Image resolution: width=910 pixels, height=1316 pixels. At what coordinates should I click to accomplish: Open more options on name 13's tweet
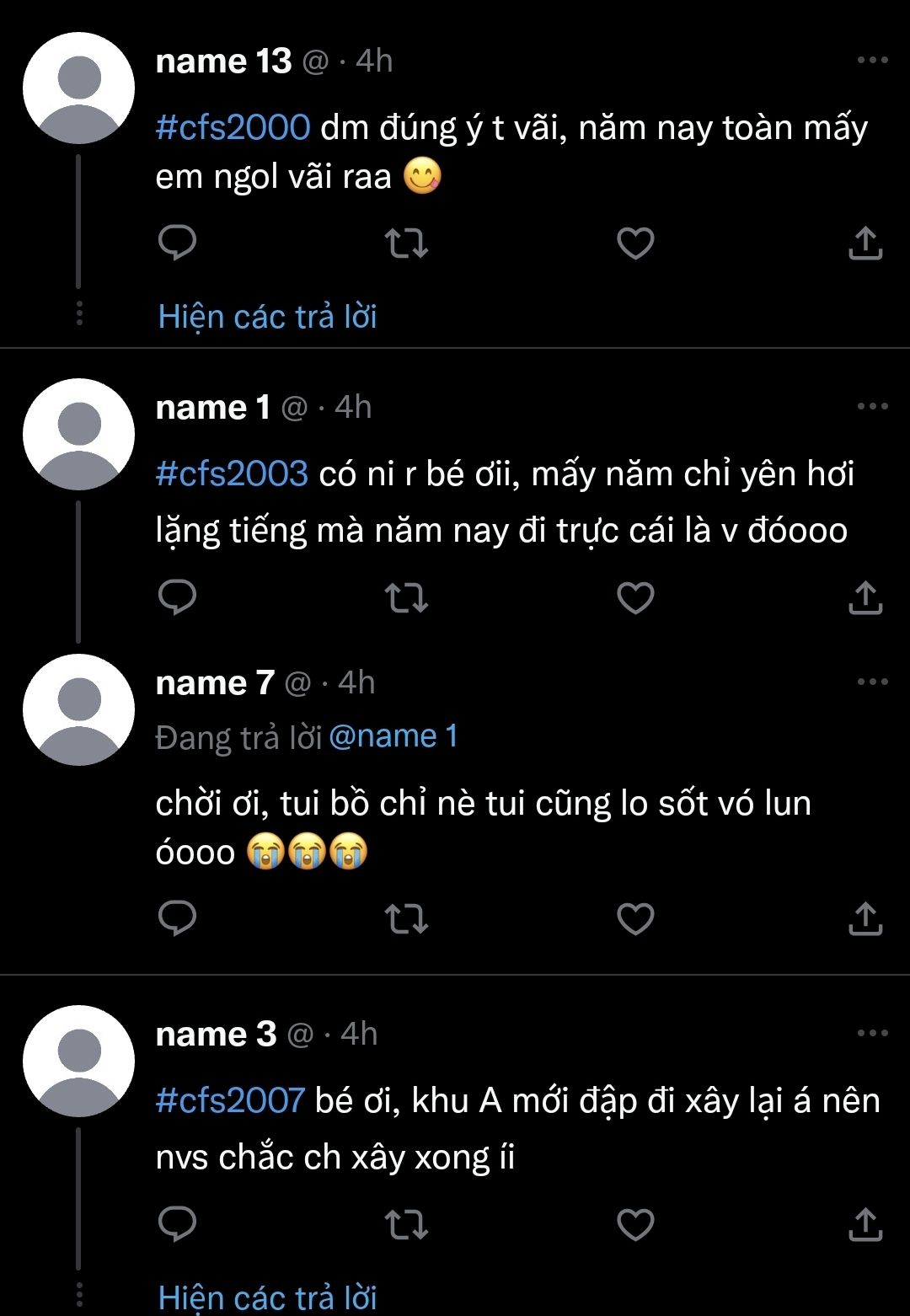click(872, 60)
